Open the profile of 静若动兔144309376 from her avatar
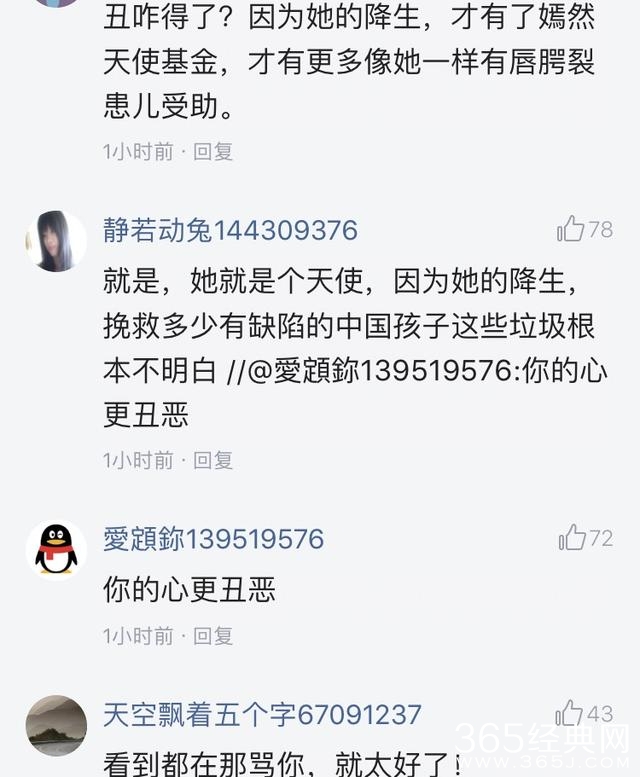 click(x=56, y=241)
